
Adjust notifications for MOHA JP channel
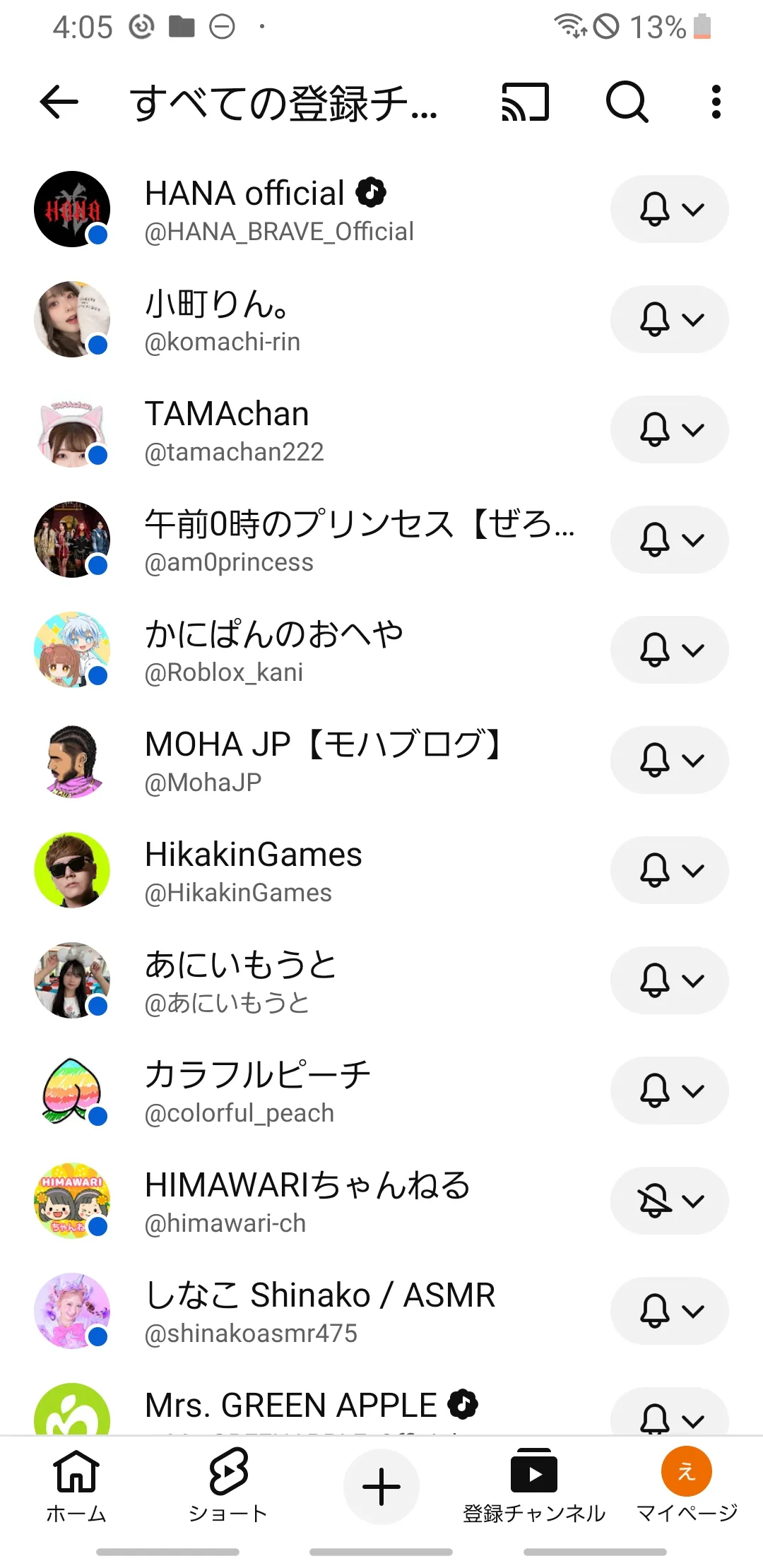point(669,761)
